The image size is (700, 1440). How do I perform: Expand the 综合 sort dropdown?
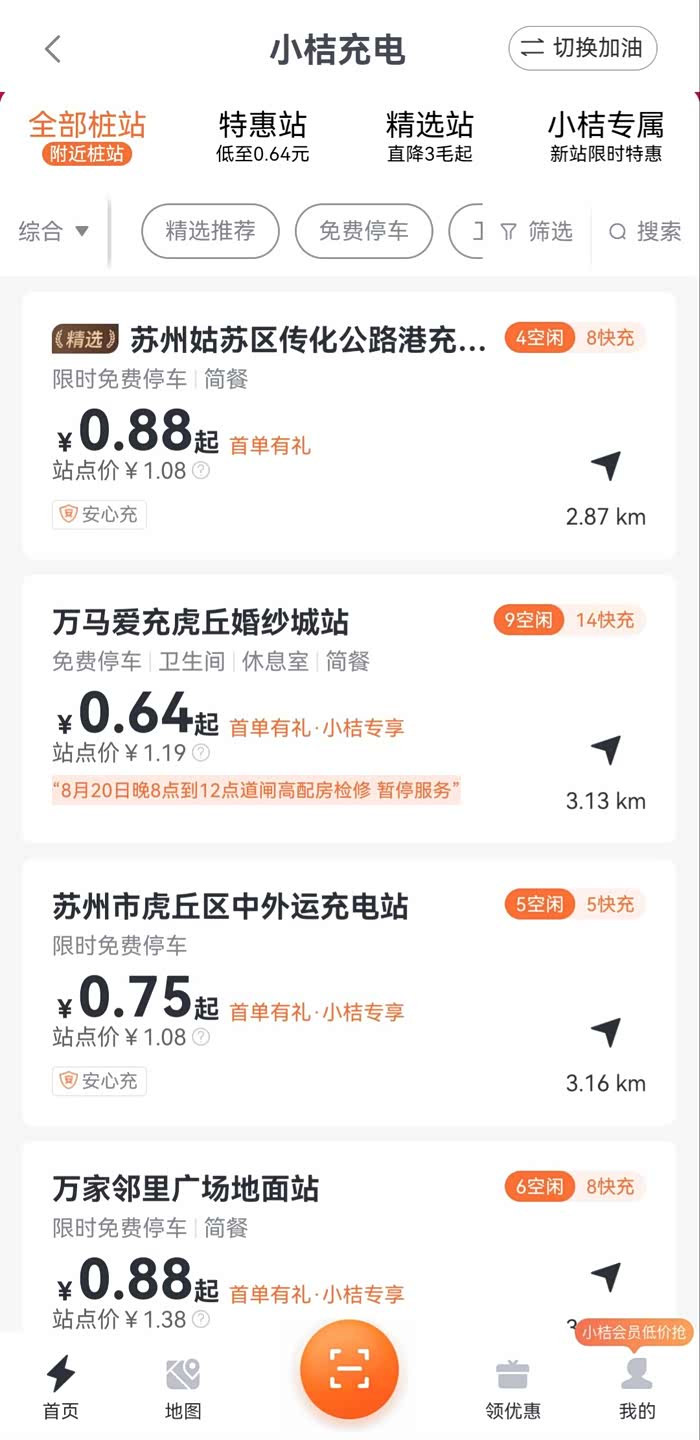tap(54, 232)
